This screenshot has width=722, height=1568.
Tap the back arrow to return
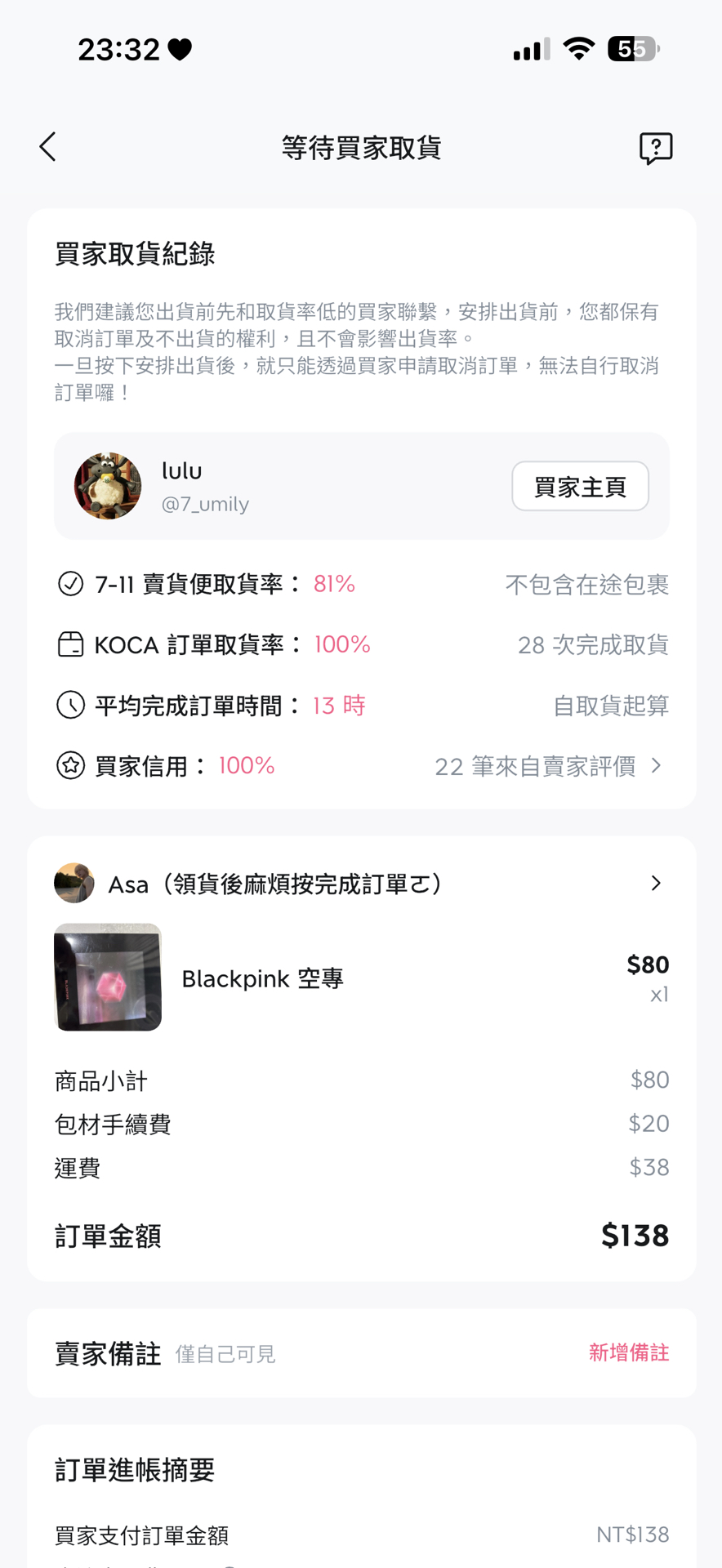pyautogui.click(x=47, y=147)
